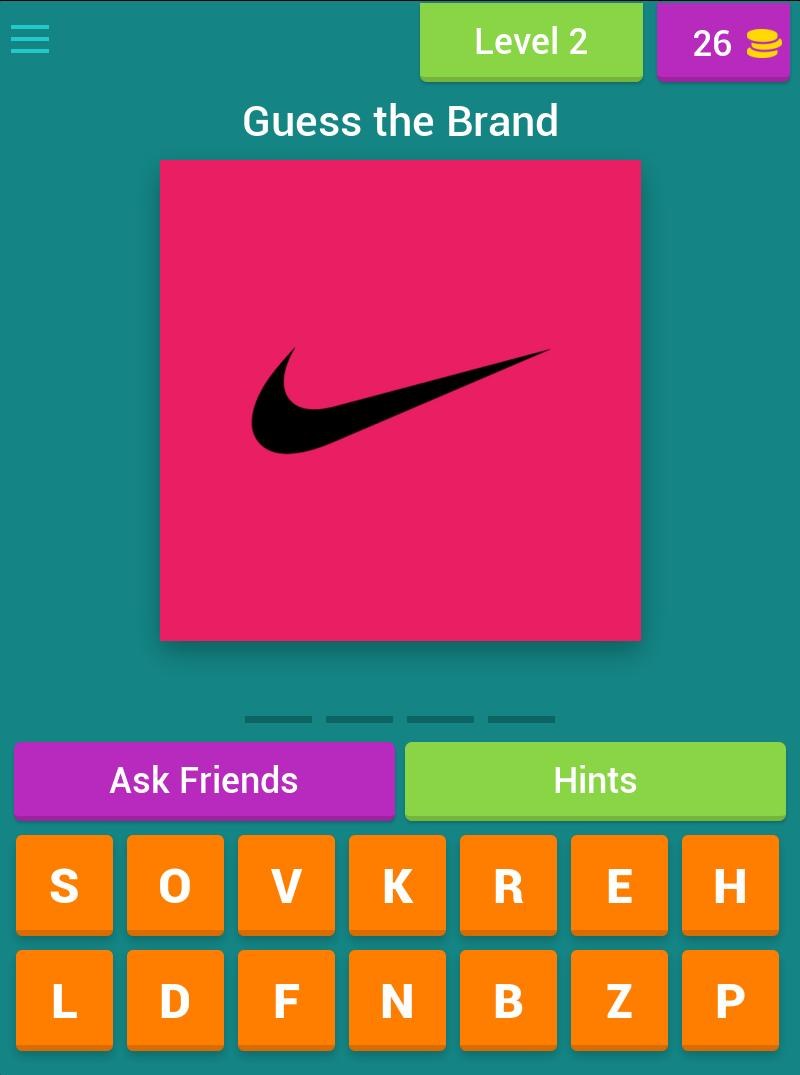
Task: Choose the letter E tile
Action: coord(619,885)
